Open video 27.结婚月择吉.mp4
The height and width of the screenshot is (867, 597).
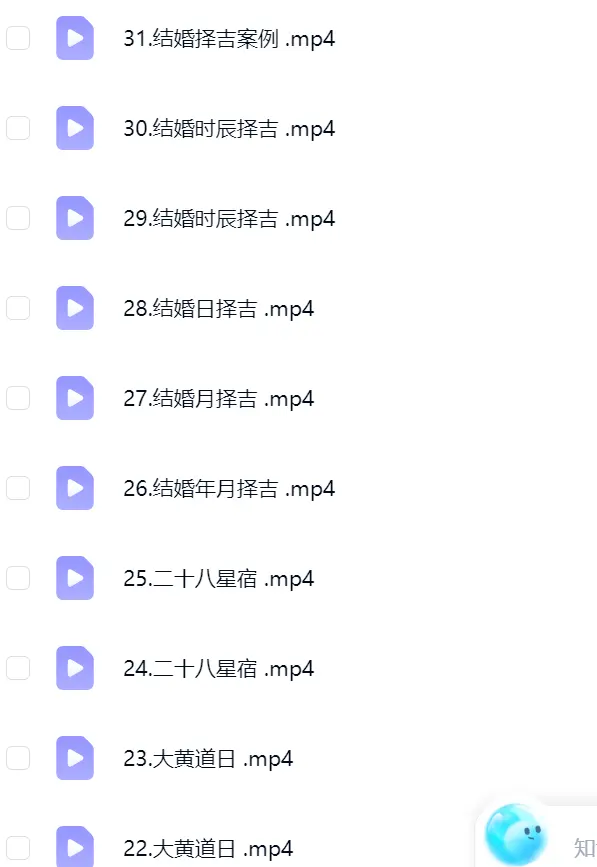pos(218,399)
